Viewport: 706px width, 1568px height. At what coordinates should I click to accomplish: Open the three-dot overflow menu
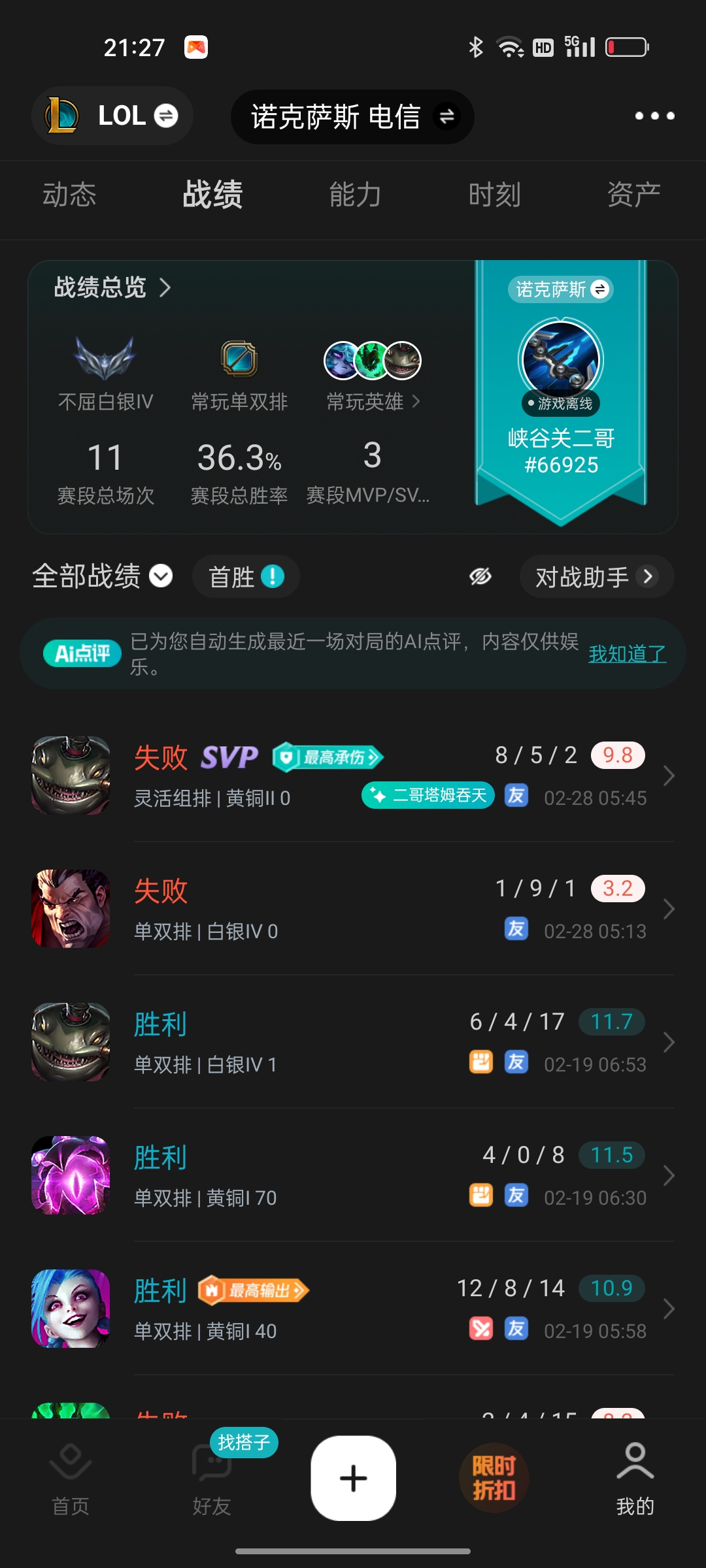click(x=654, y=116)
